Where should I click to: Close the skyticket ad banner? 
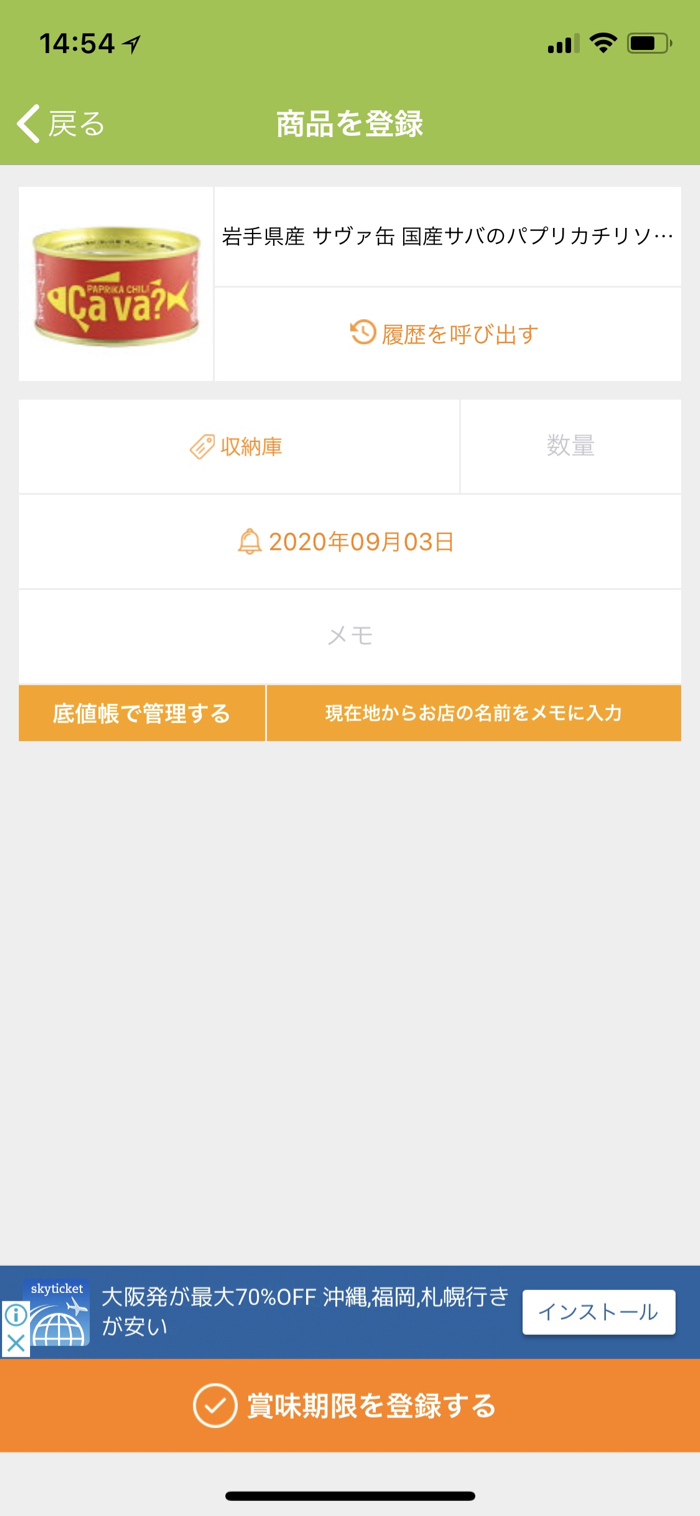pyautogui.click(x=15, y=1343)
